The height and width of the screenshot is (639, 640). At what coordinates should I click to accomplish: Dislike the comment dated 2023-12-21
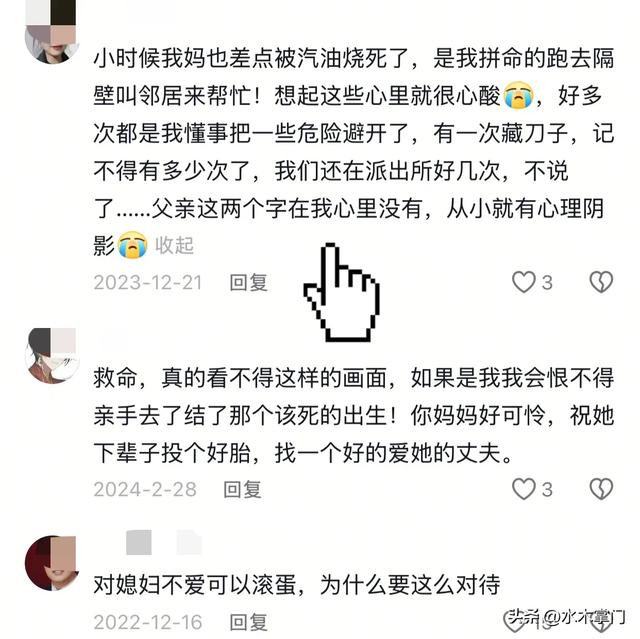pos(600,283)
